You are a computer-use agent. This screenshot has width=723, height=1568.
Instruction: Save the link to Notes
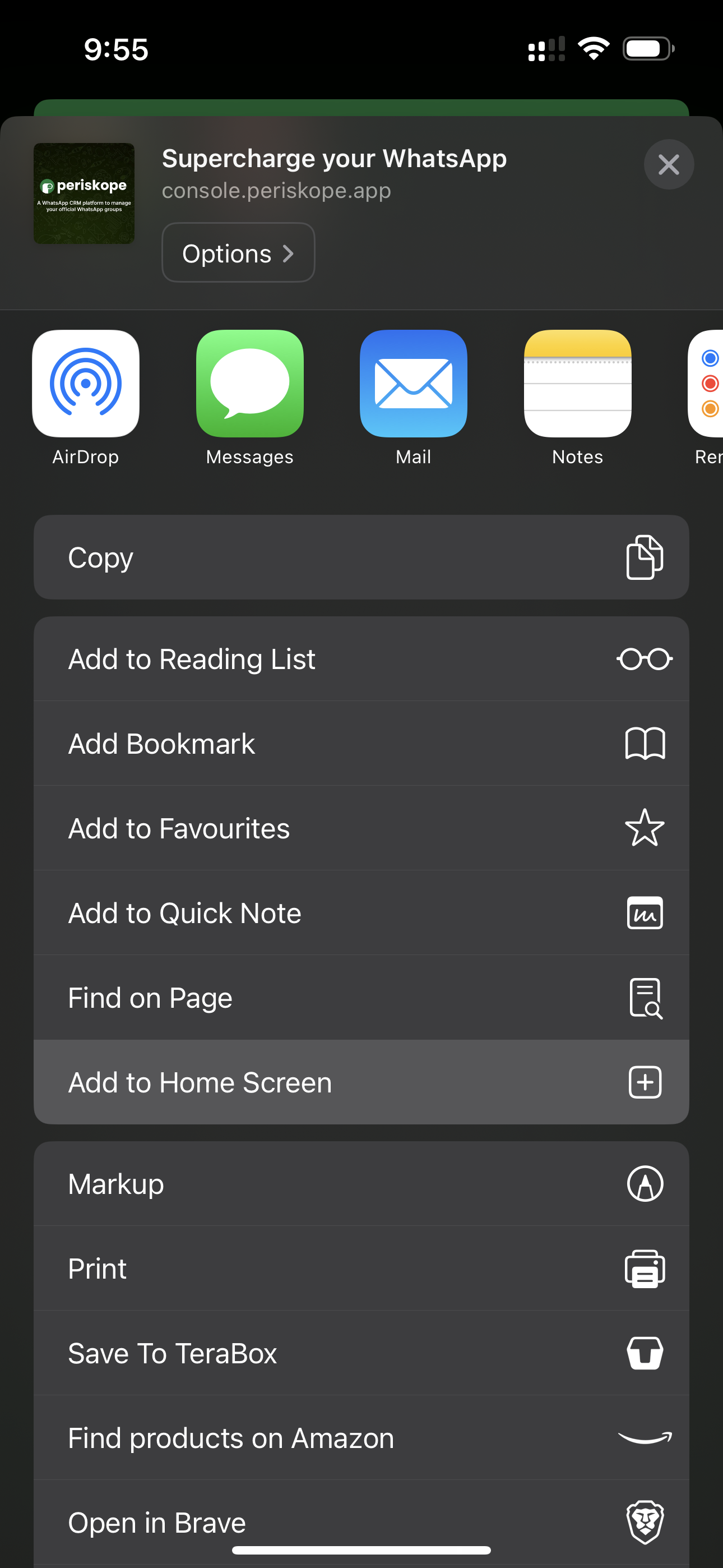[x=577, y=384]
